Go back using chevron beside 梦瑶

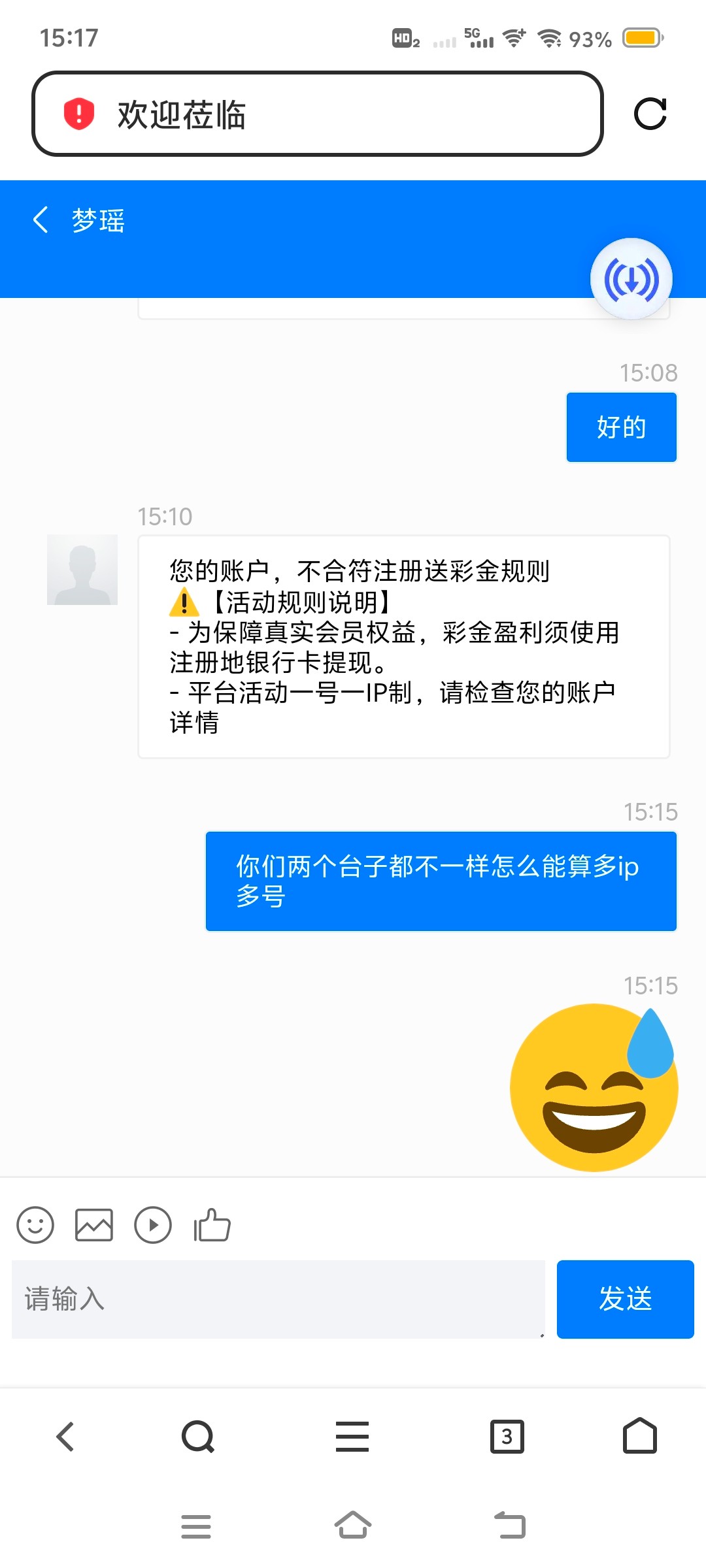(41, 221)
